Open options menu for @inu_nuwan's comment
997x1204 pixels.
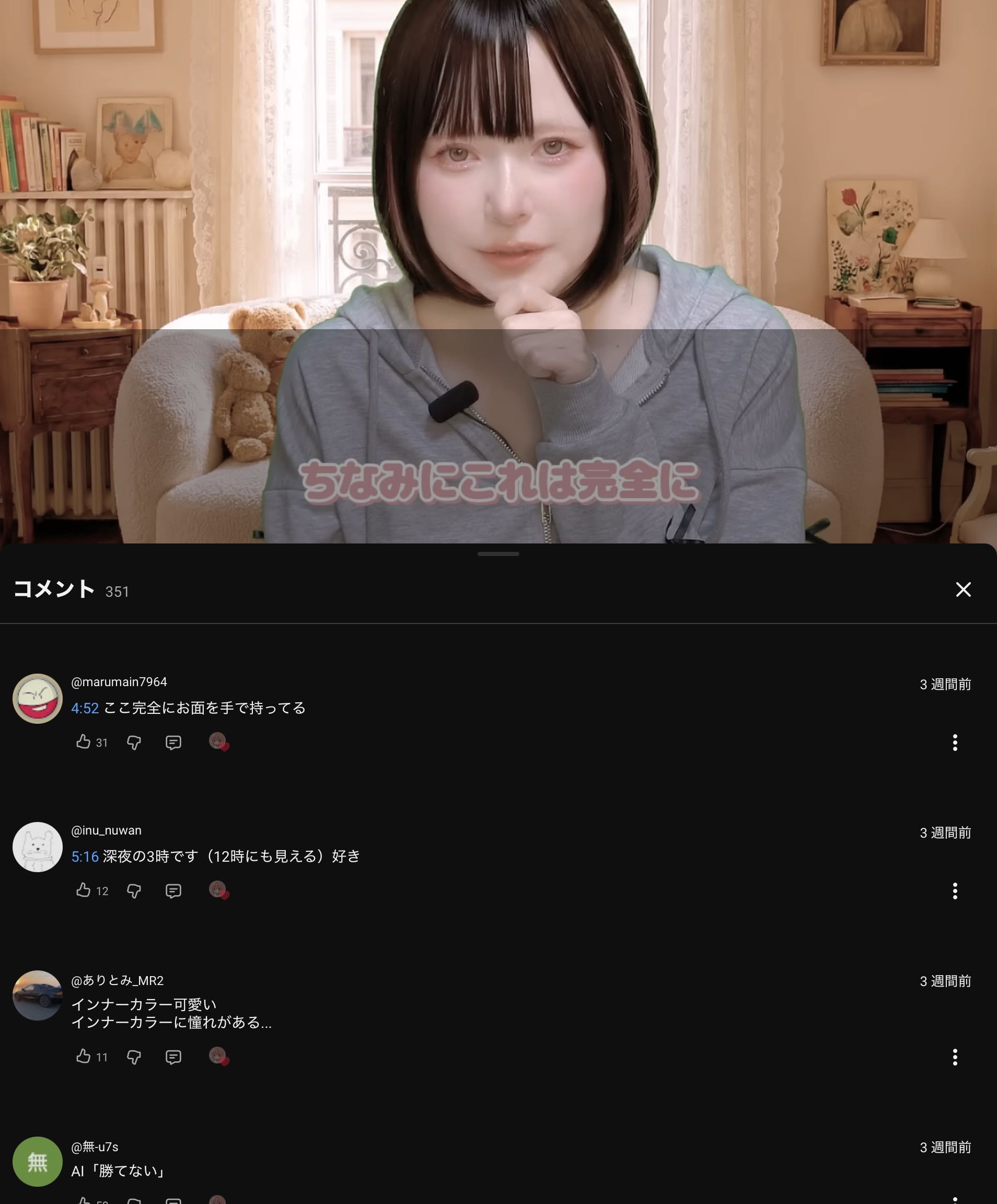coord(955,891)
